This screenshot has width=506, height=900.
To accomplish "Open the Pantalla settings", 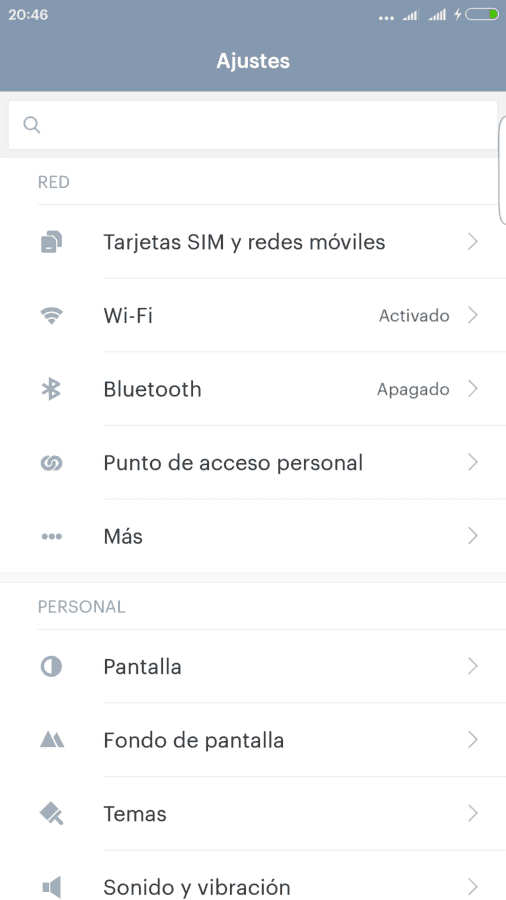I will pyautogui.click(x=253, y=666).
